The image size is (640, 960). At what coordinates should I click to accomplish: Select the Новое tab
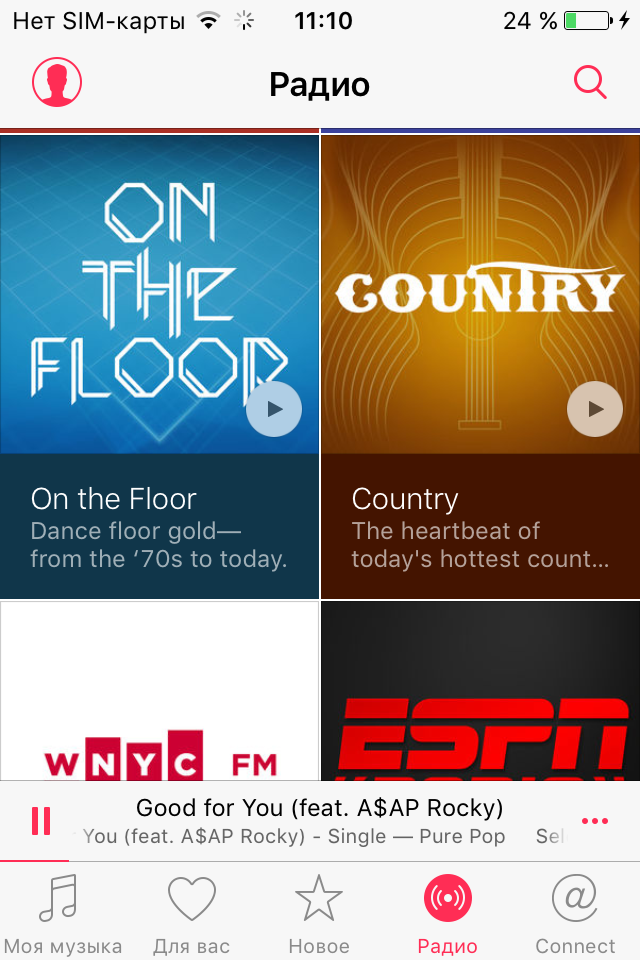319,914
